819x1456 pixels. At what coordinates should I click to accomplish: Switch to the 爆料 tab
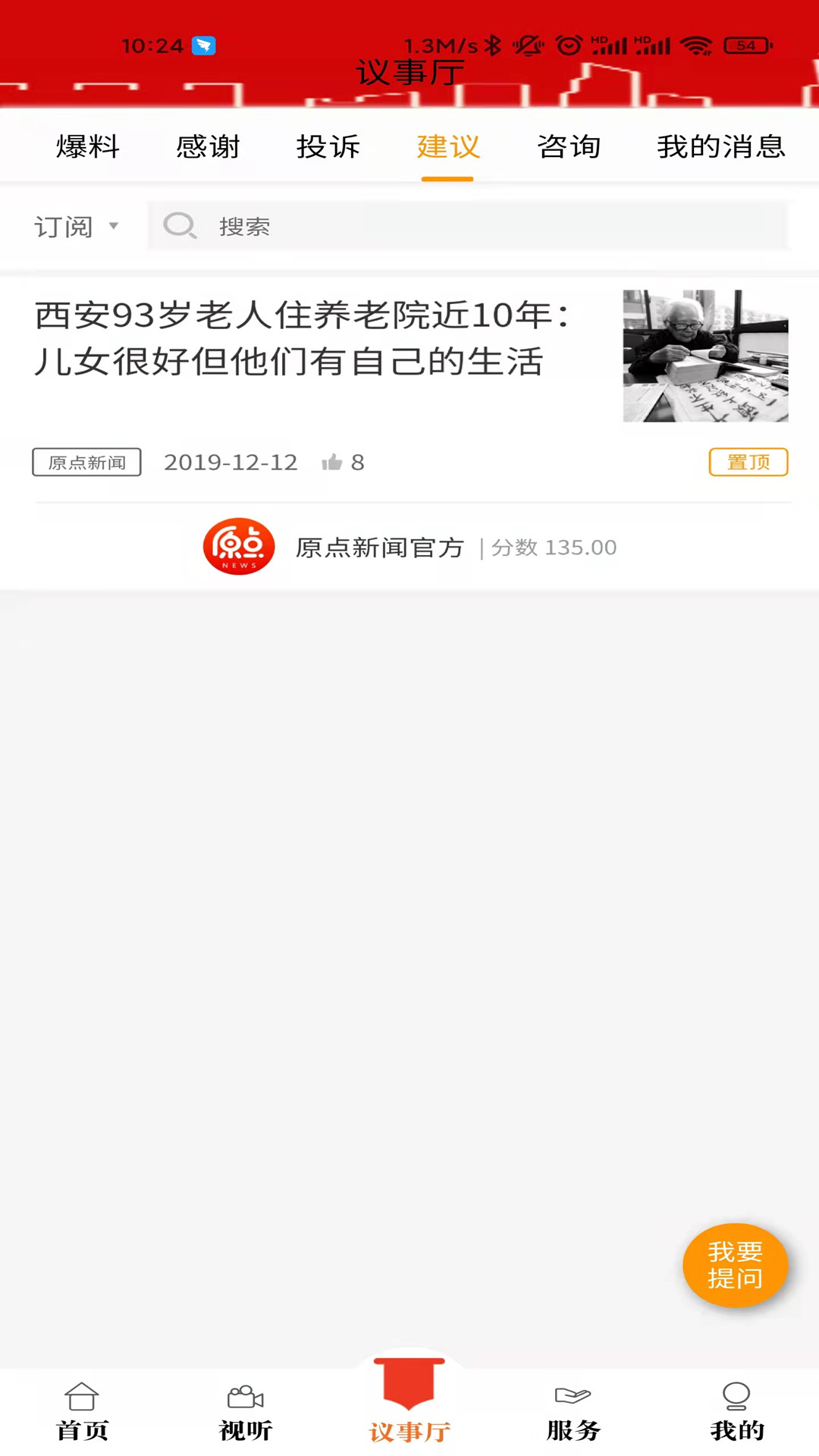click(86, 147)
